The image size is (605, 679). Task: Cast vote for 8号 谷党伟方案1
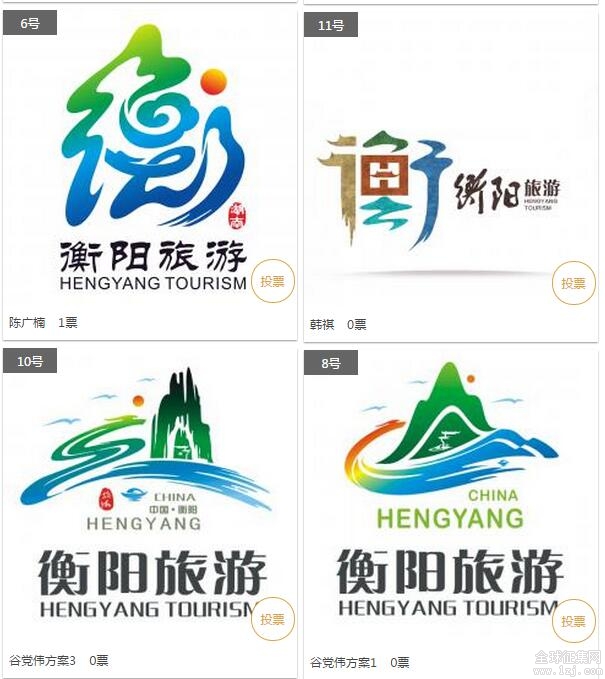click(573, 621)
